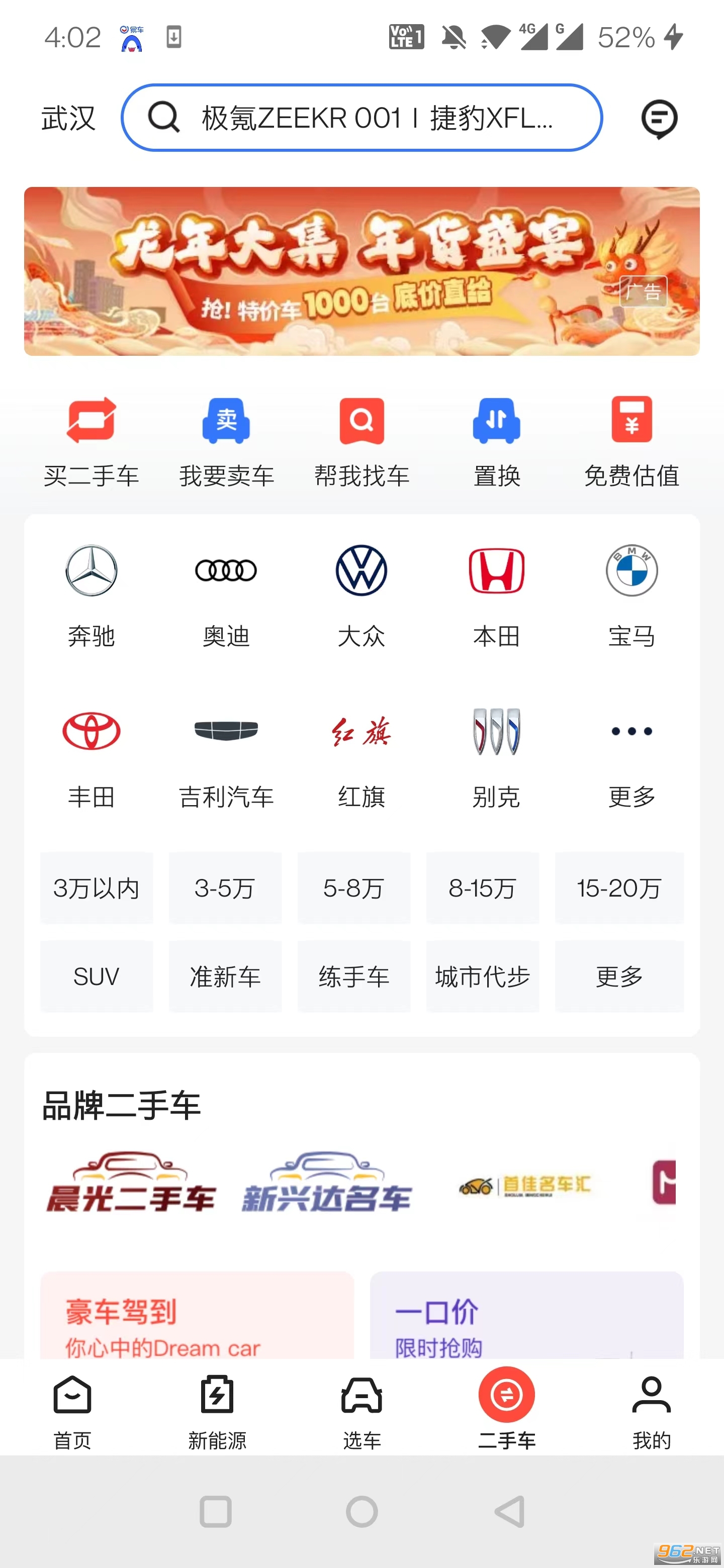Filter by the SUV chip
Viewport: 724px width, 1568px height.
pos(96,976)
